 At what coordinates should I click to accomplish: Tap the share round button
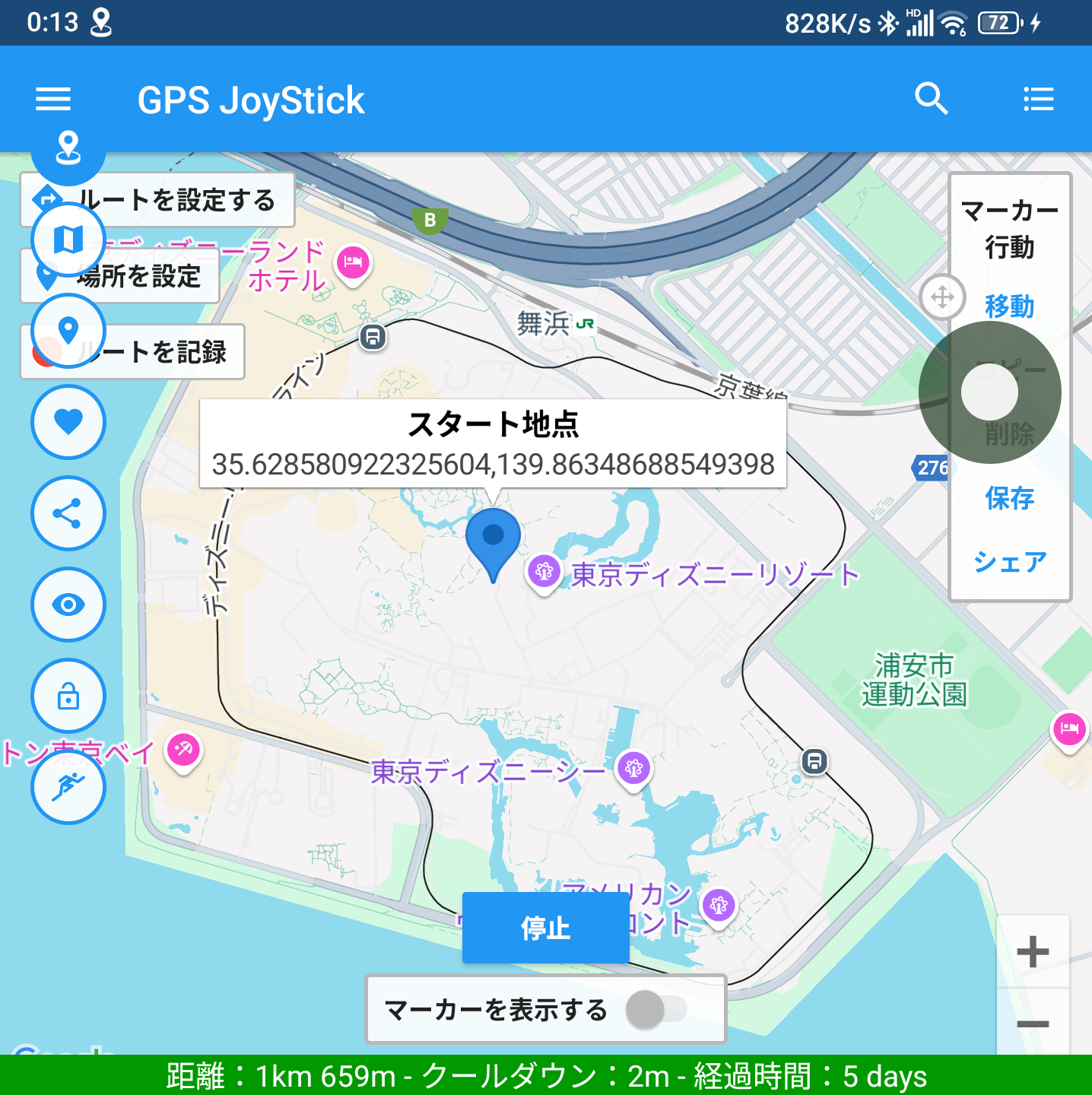click(x=68, y=513)
